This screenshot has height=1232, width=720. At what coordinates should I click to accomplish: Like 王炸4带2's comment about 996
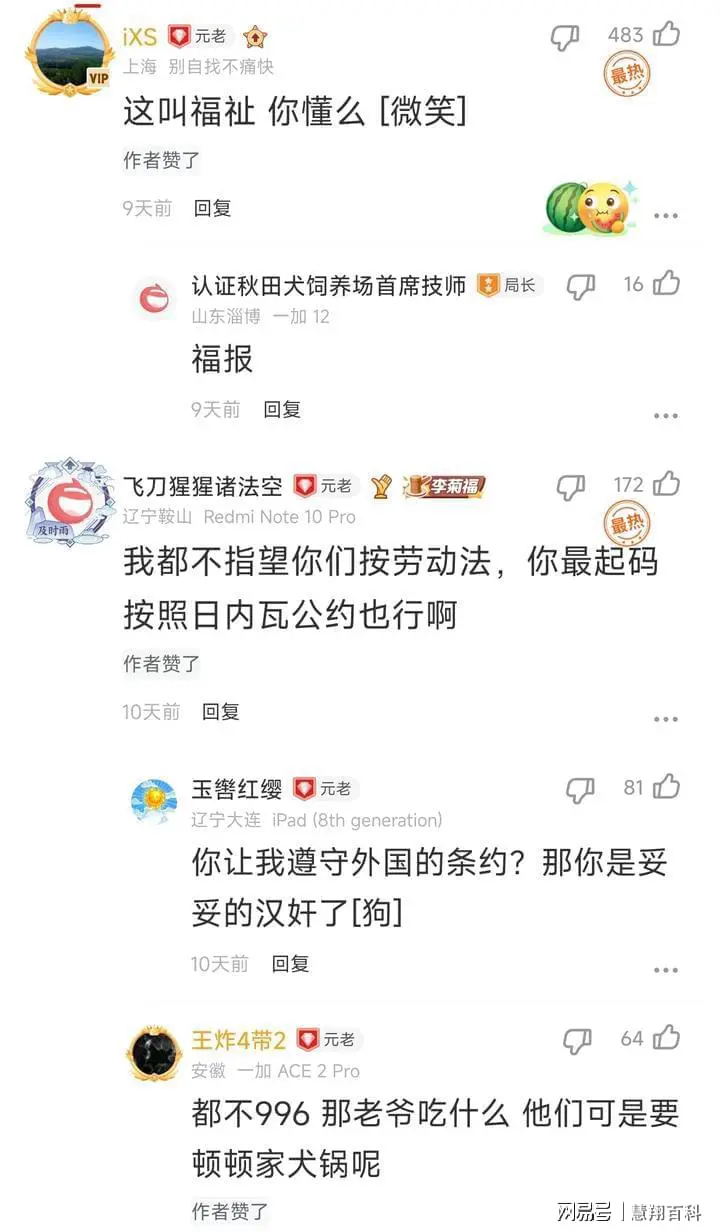(667, 1038)
